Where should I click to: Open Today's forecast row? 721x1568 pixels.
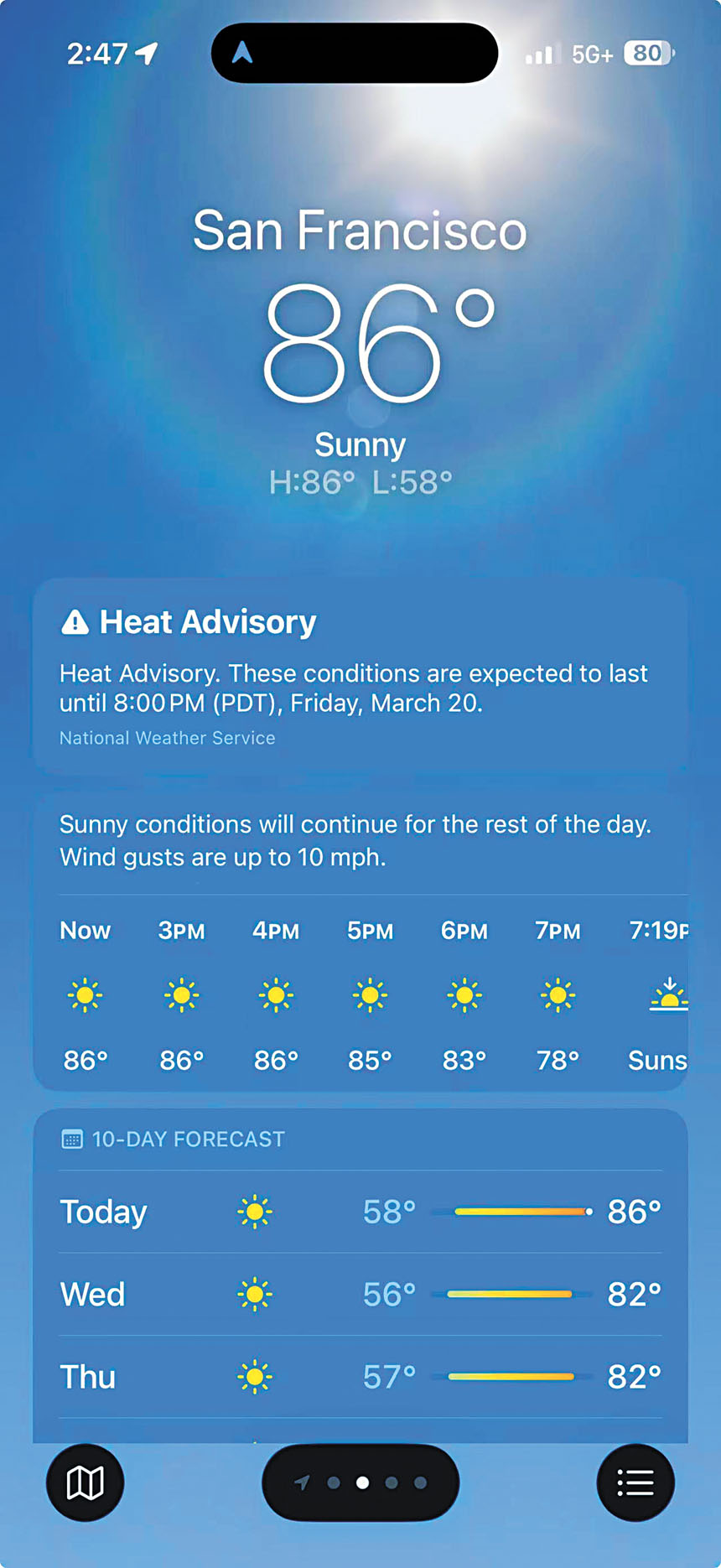point(360,1212)
